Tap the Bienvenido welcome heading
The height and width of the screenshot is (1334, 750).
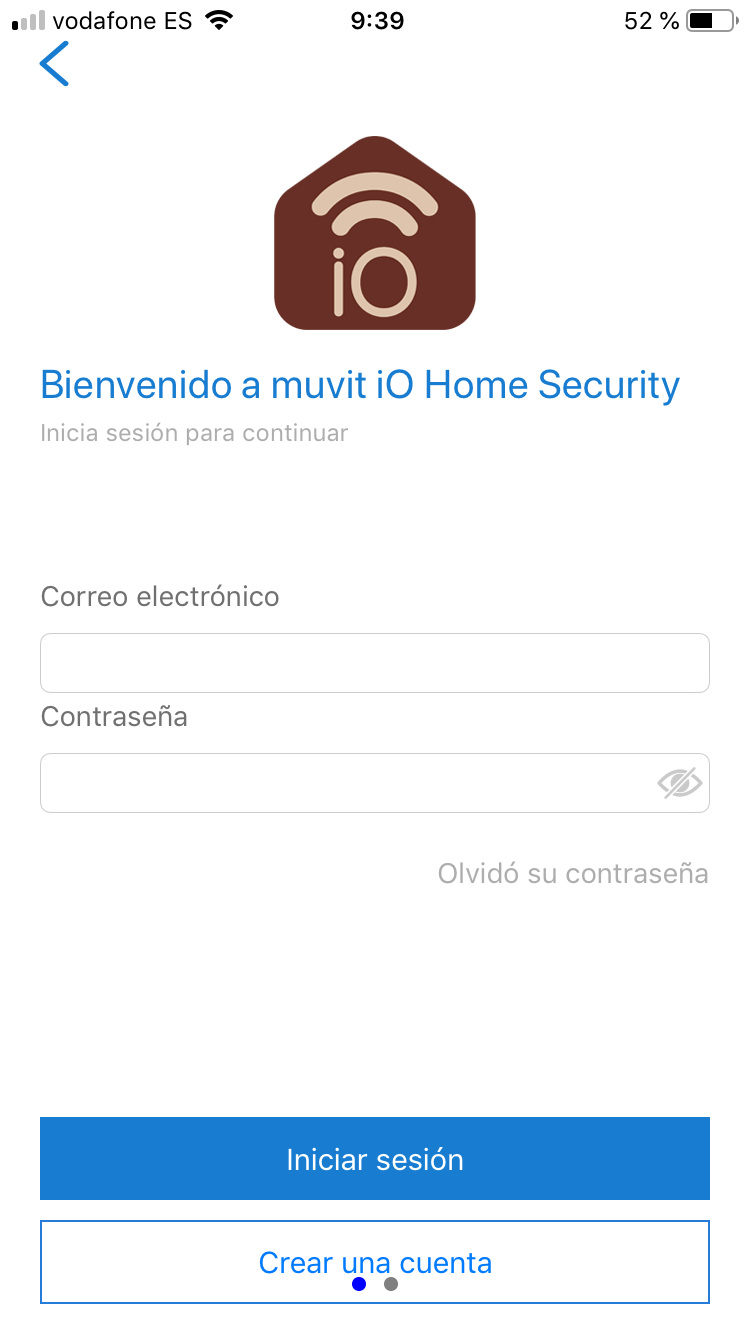coord(359,384)
